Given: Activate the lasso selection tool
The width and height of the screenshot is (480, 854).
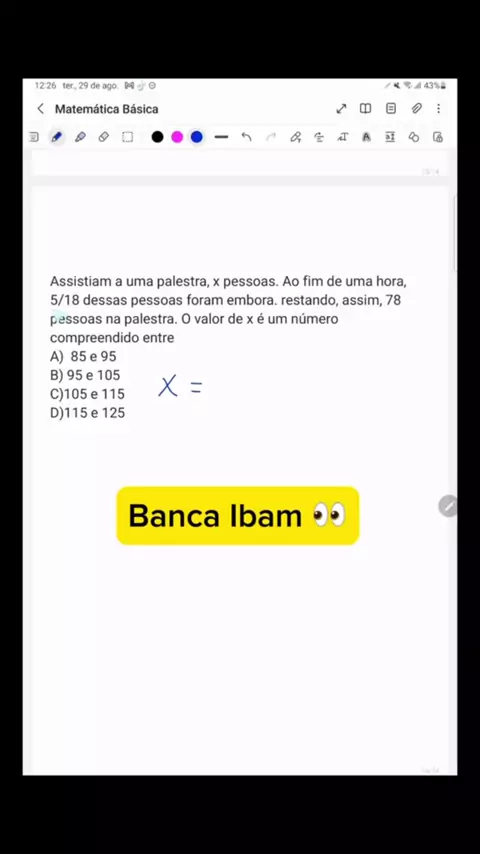Looking at the screenshot, I should [x=127, y=137].
